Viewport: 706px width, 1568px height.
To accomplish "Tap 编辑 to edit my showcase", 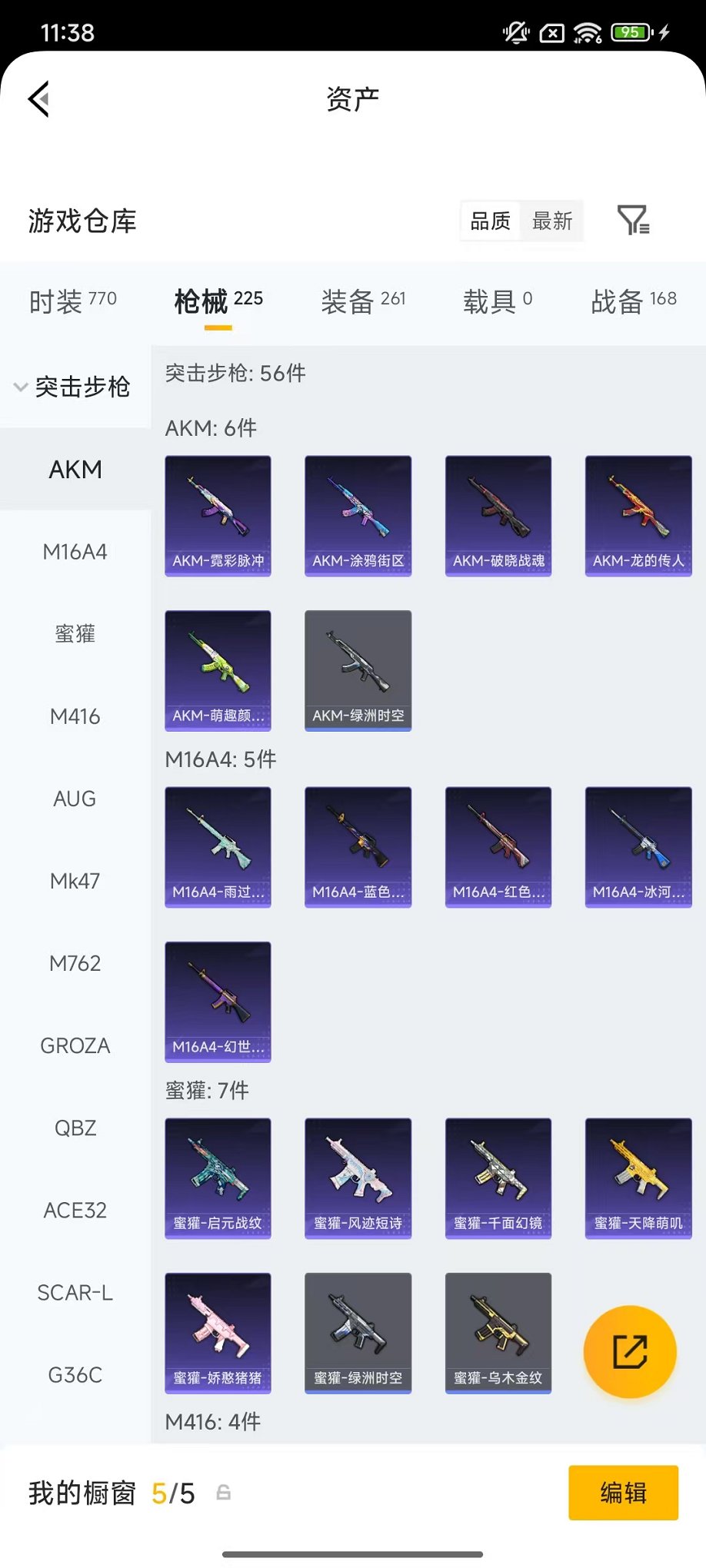I will click(623, 1493).
